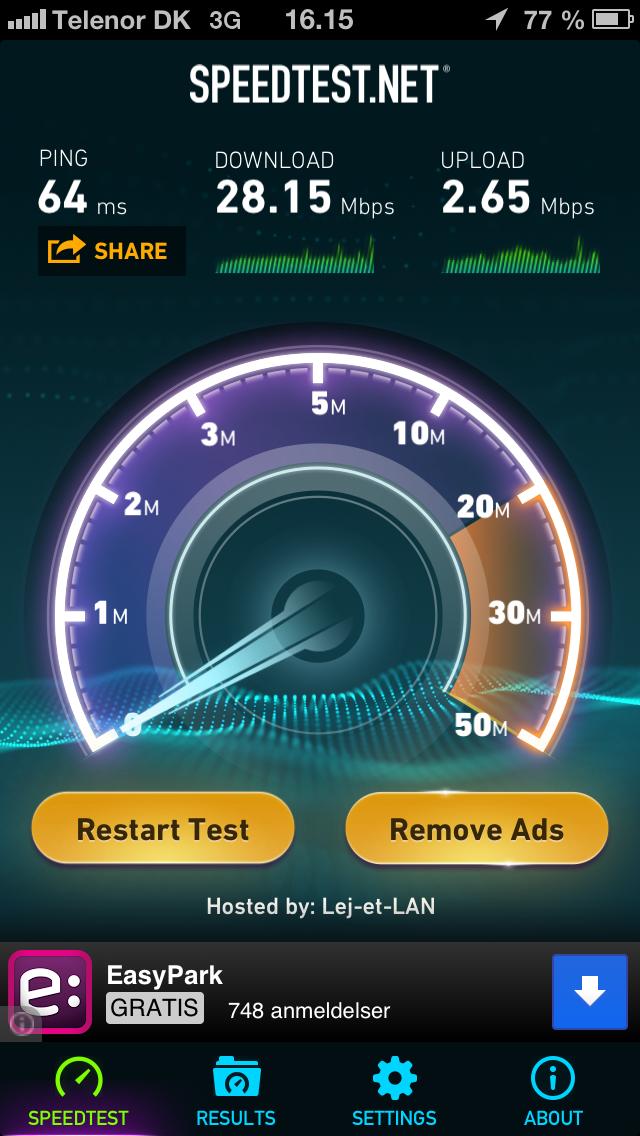Restart the speed test

pos(163,829)
